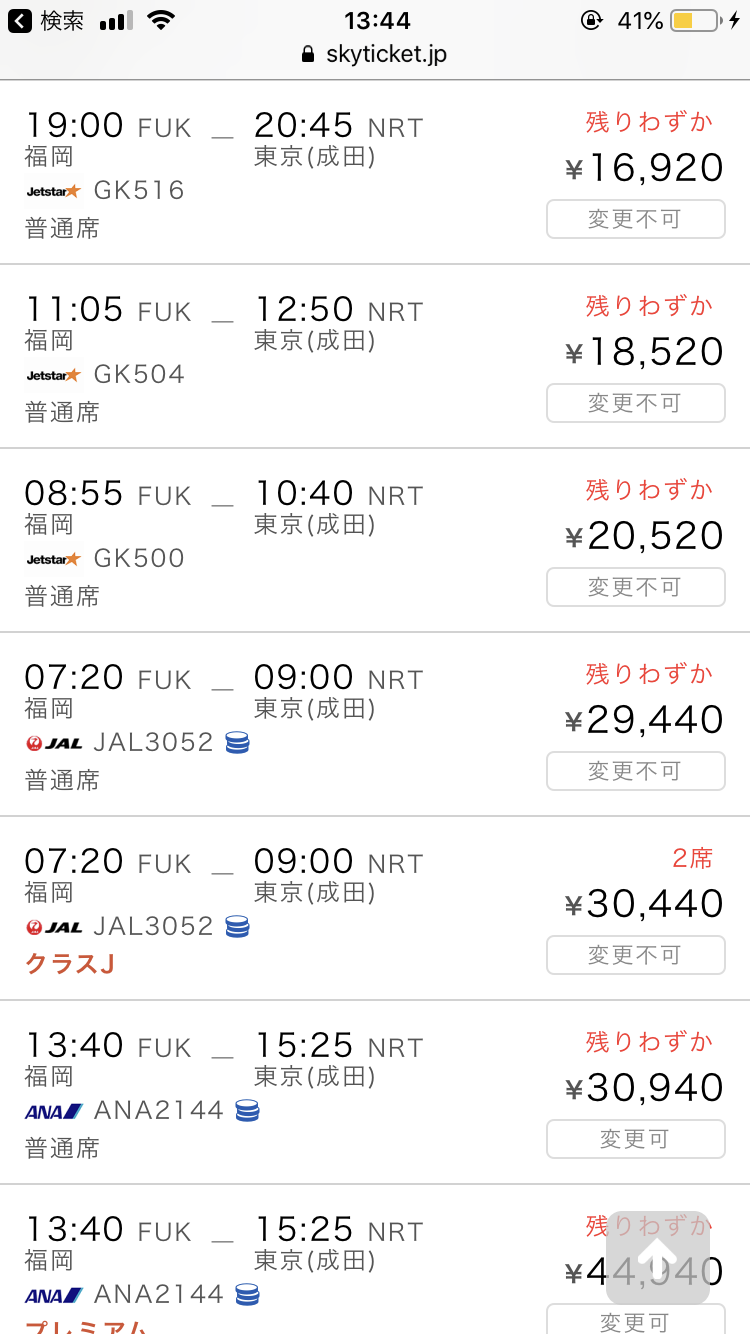Open Jetstar GK500 flight departing 08:55
The height and width of the screenshot is (1334, 750).
[375, 541]
